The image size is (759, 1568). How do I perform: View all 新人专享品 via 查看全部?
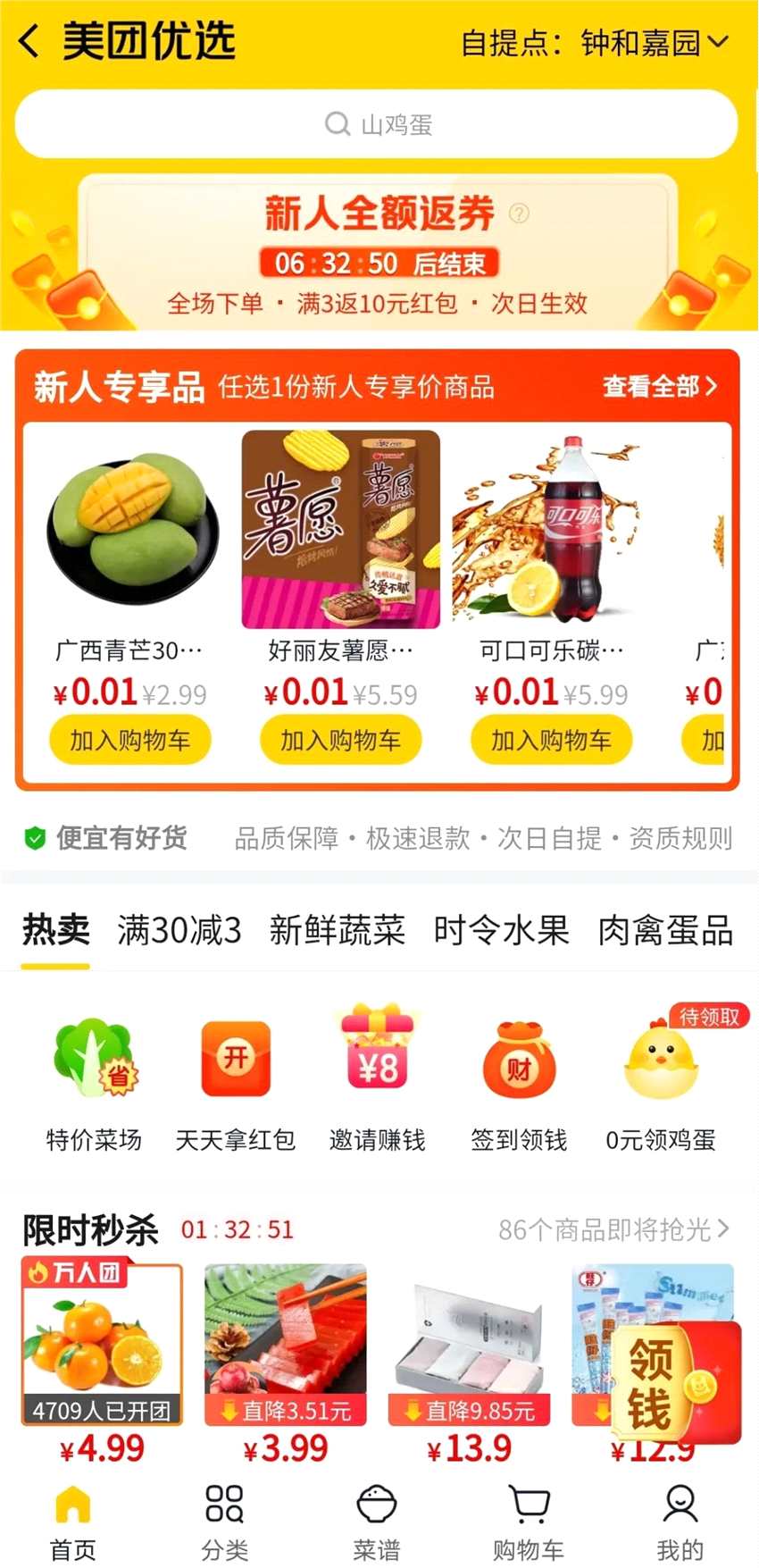(659, 387)
